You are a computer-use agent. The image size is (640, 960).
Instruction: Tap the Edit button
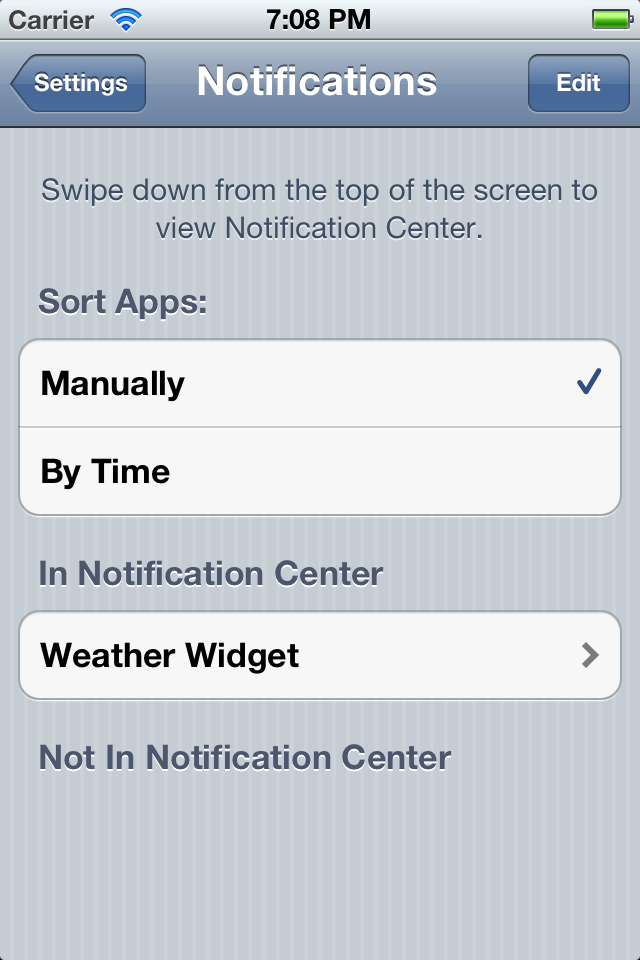tap(578, 83)
